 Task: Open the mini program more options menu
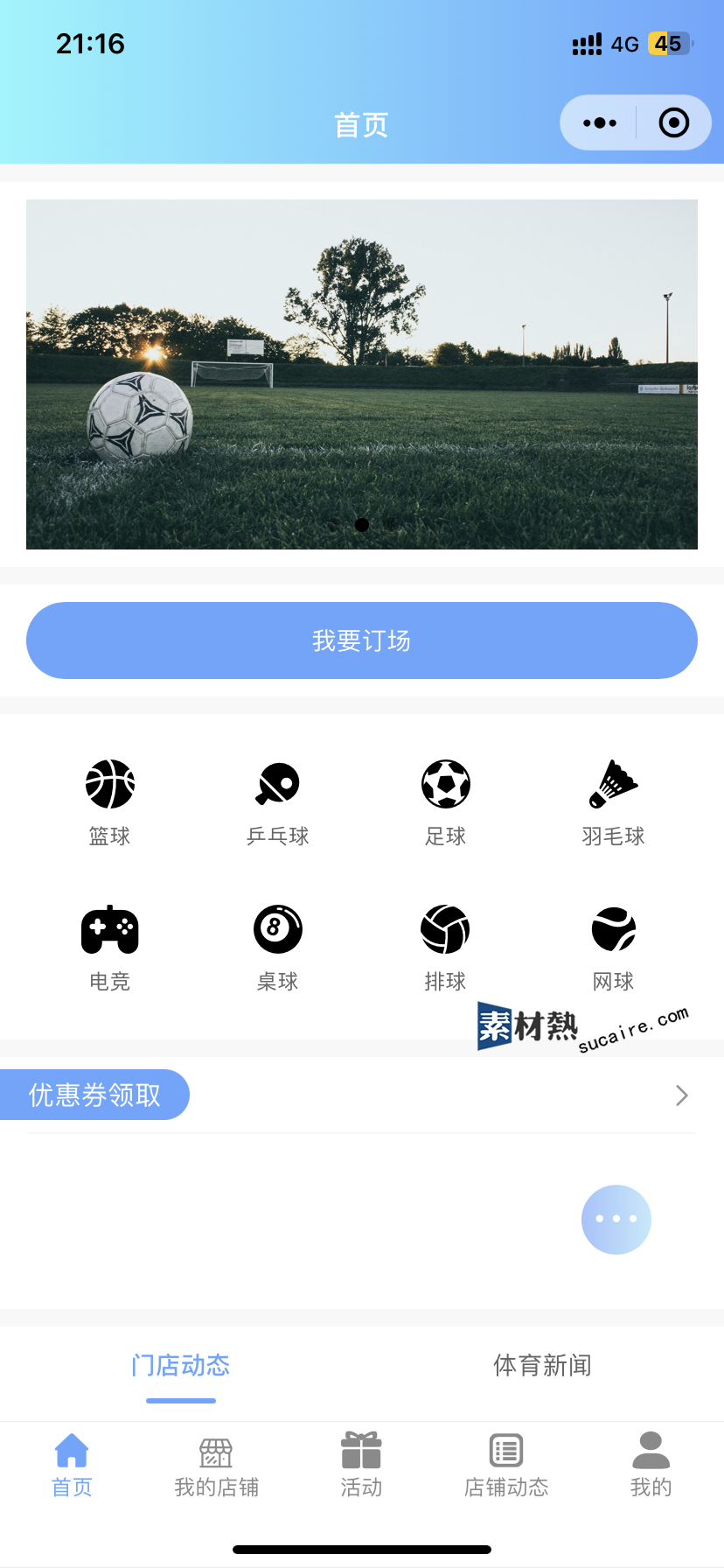pyautogui.click(x=600, y=123)
